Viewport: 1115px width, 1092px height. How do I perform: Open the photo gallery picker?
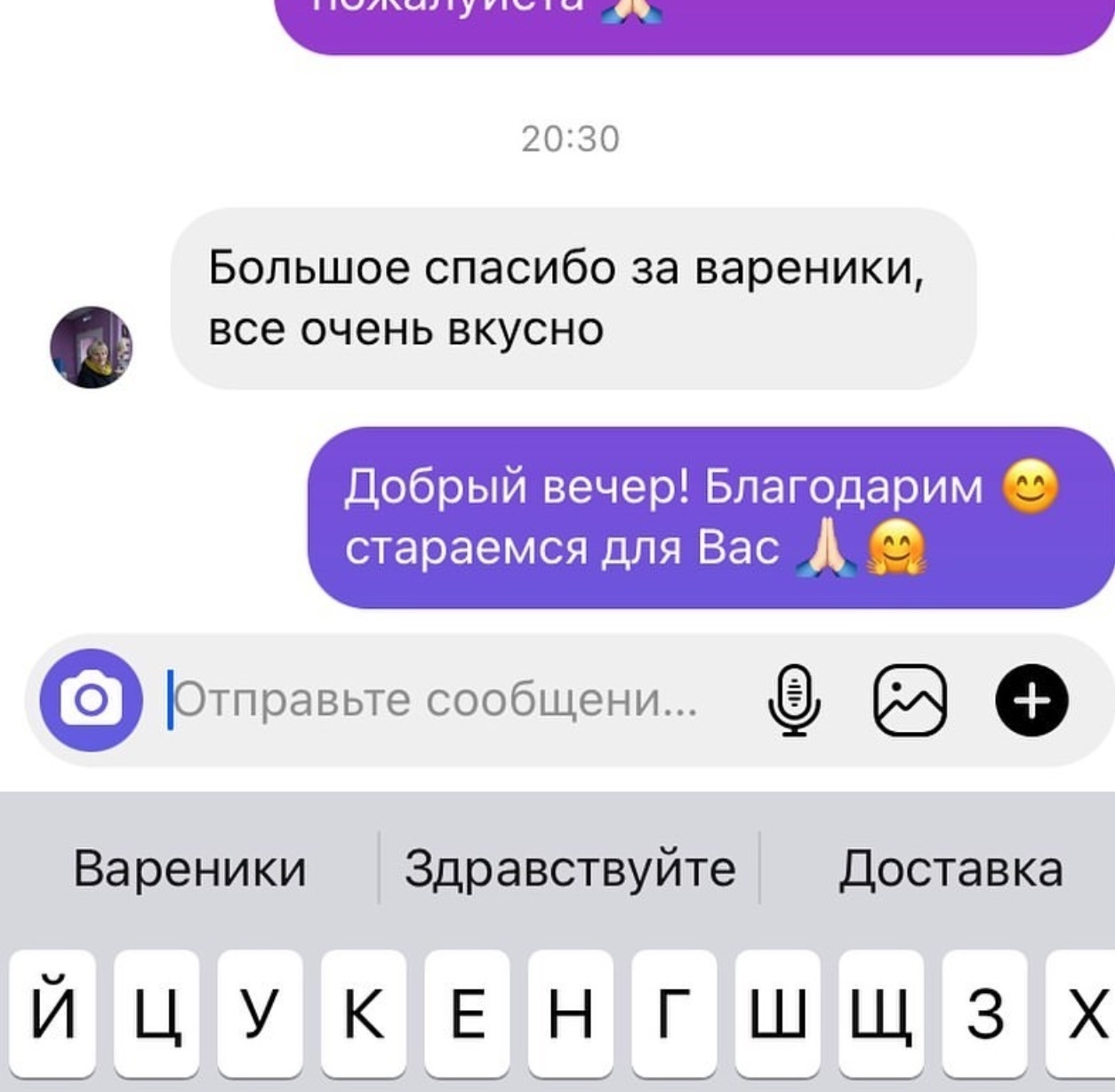[x=910, y=701]
